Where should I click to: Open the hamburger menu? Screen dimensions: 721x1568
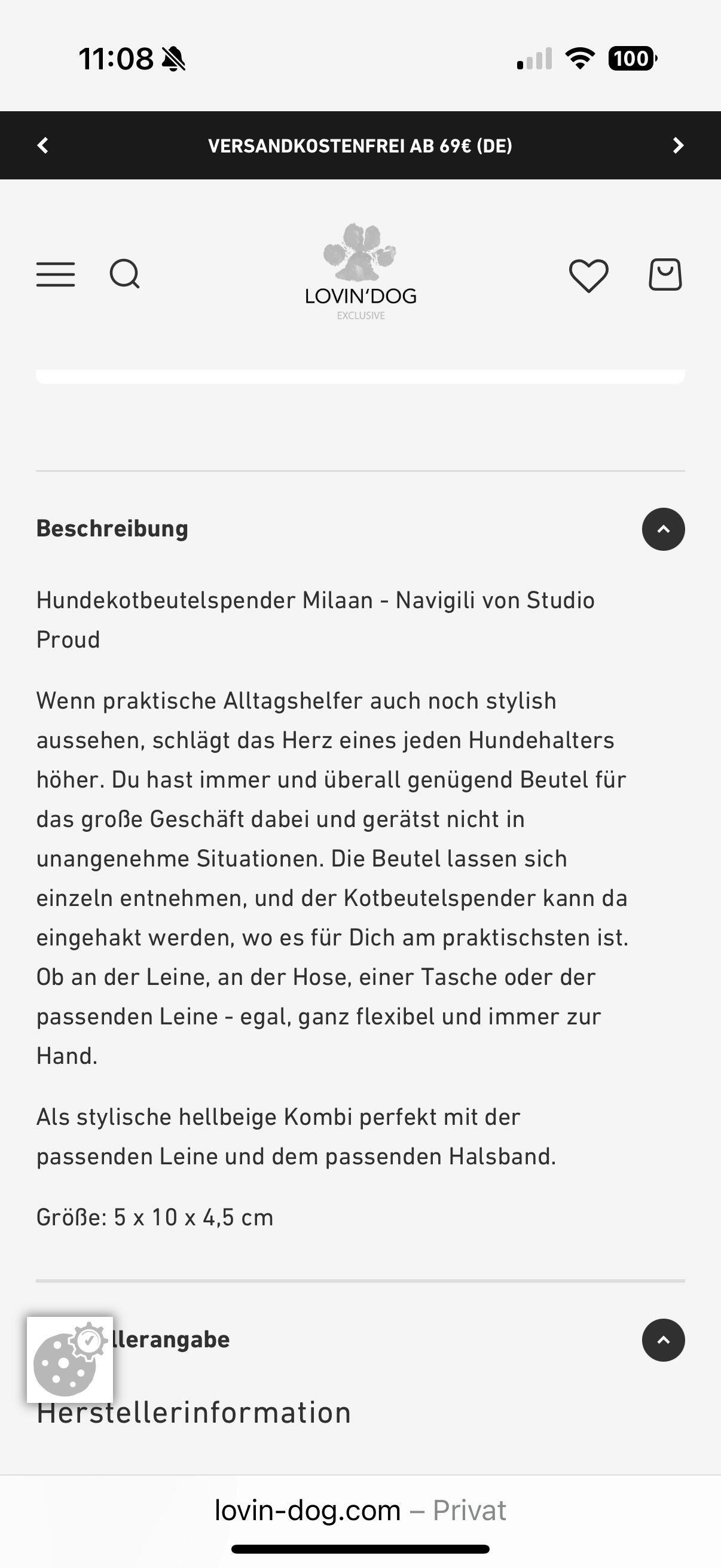coord(56,274)
